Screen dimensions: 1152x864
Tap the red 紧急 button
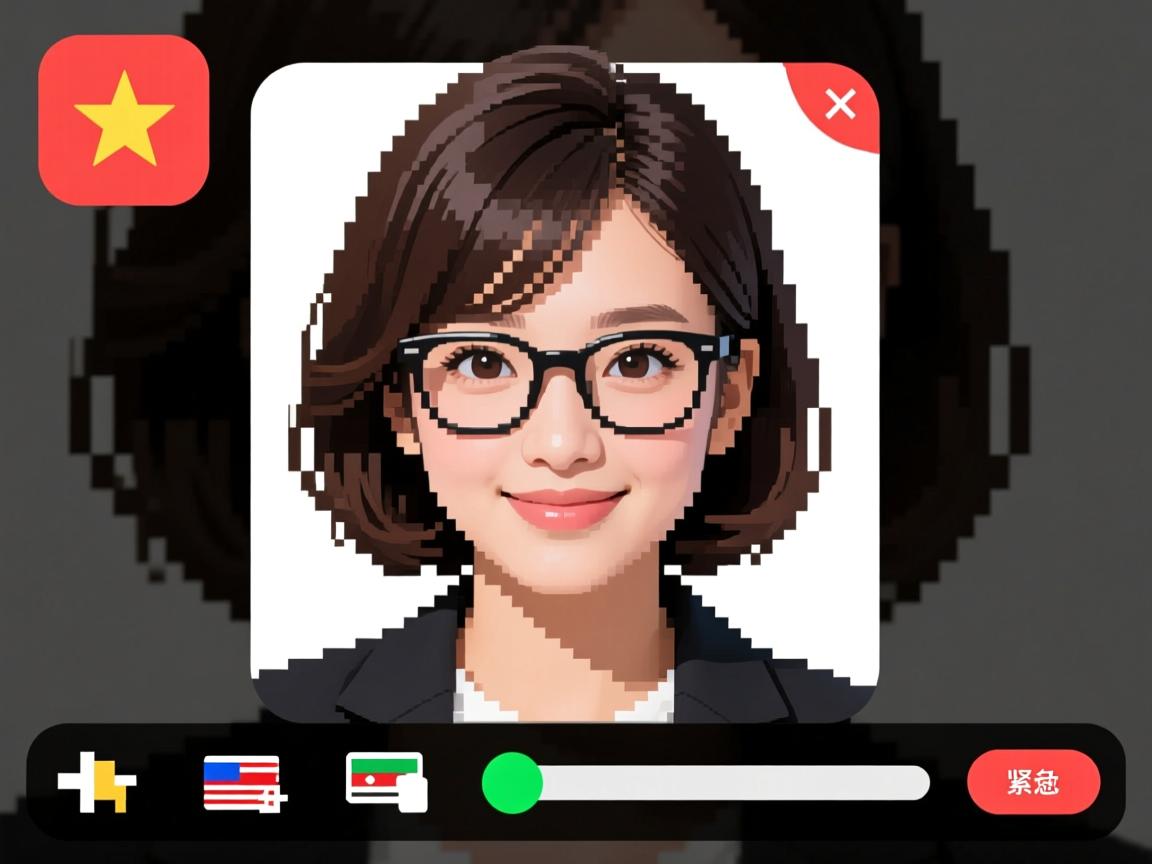1033,782
